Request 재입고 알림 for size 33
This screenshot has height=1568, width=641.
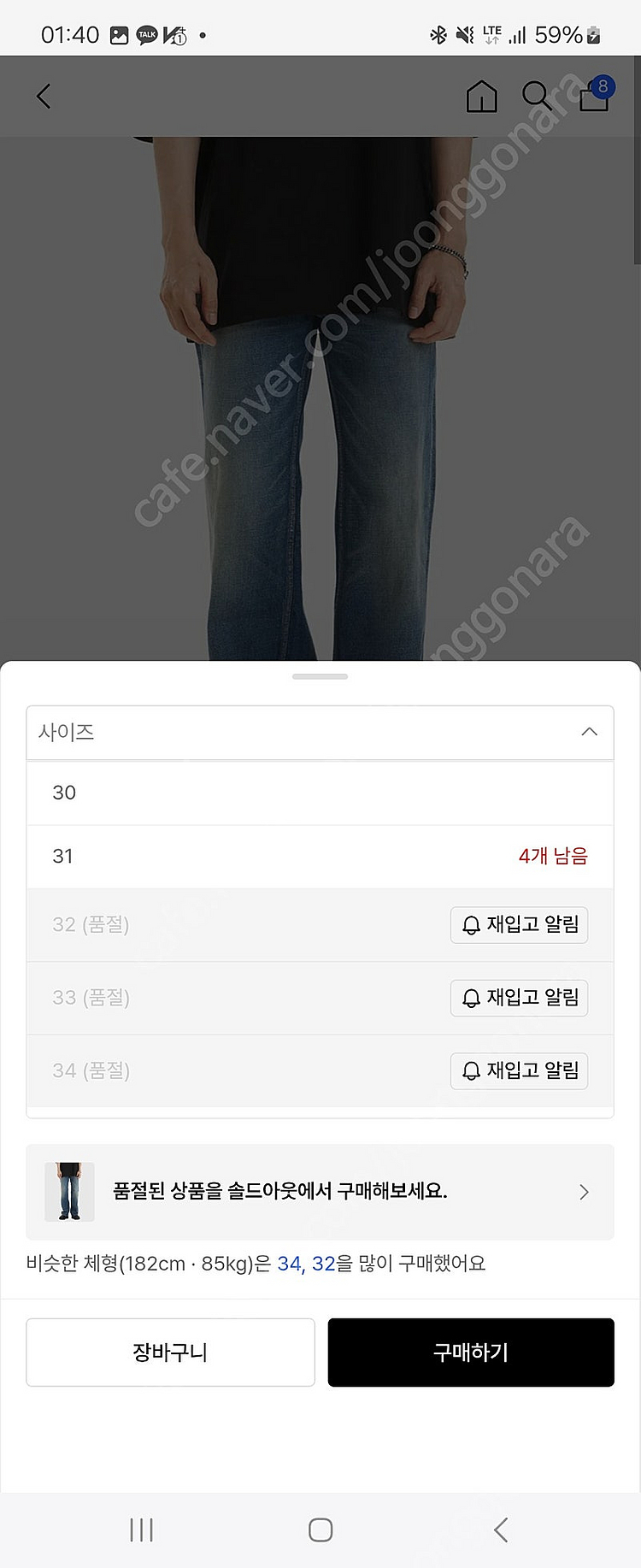[x=519, y=998]
